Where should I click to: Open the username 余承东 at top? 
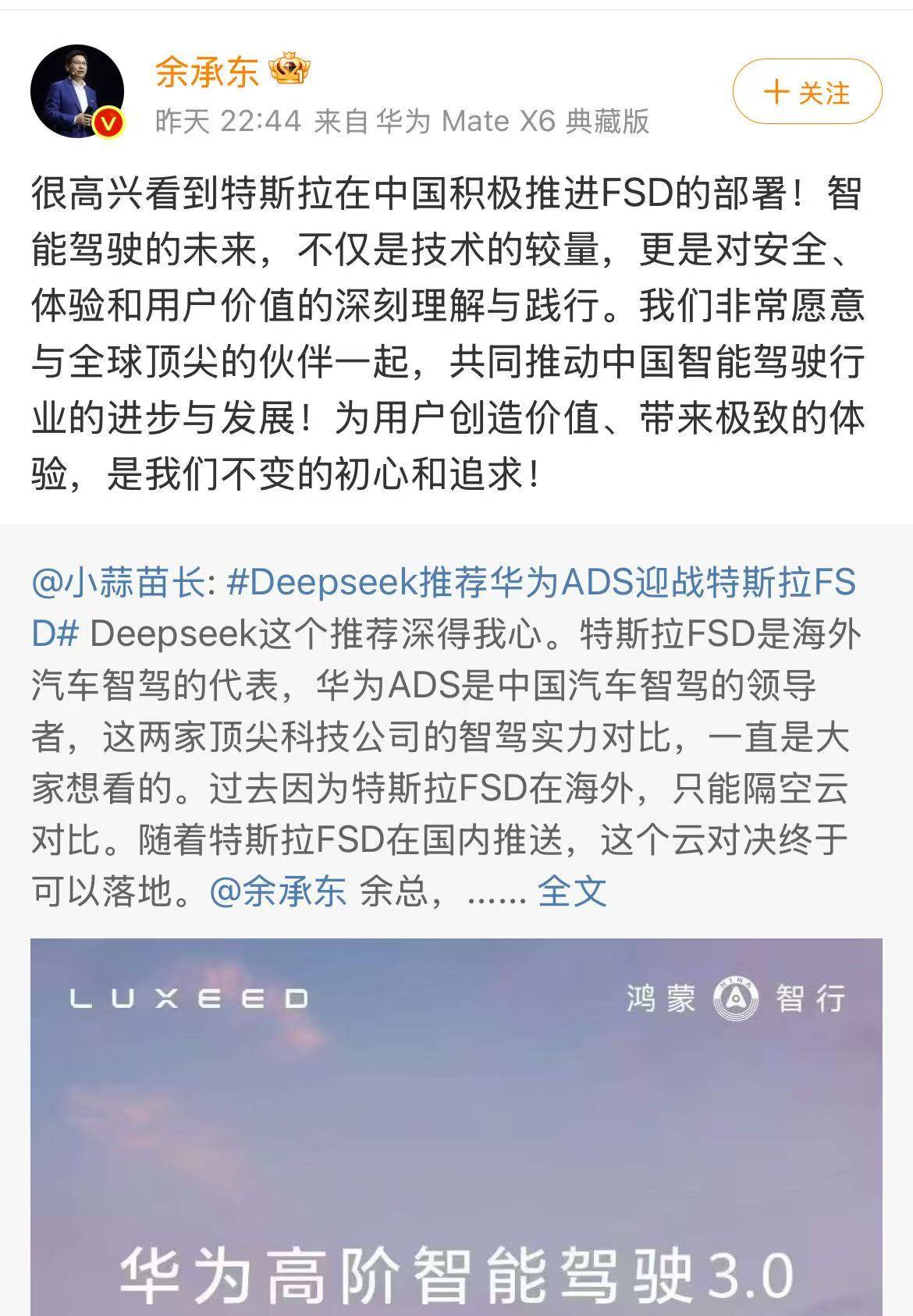tap(207, 73)
